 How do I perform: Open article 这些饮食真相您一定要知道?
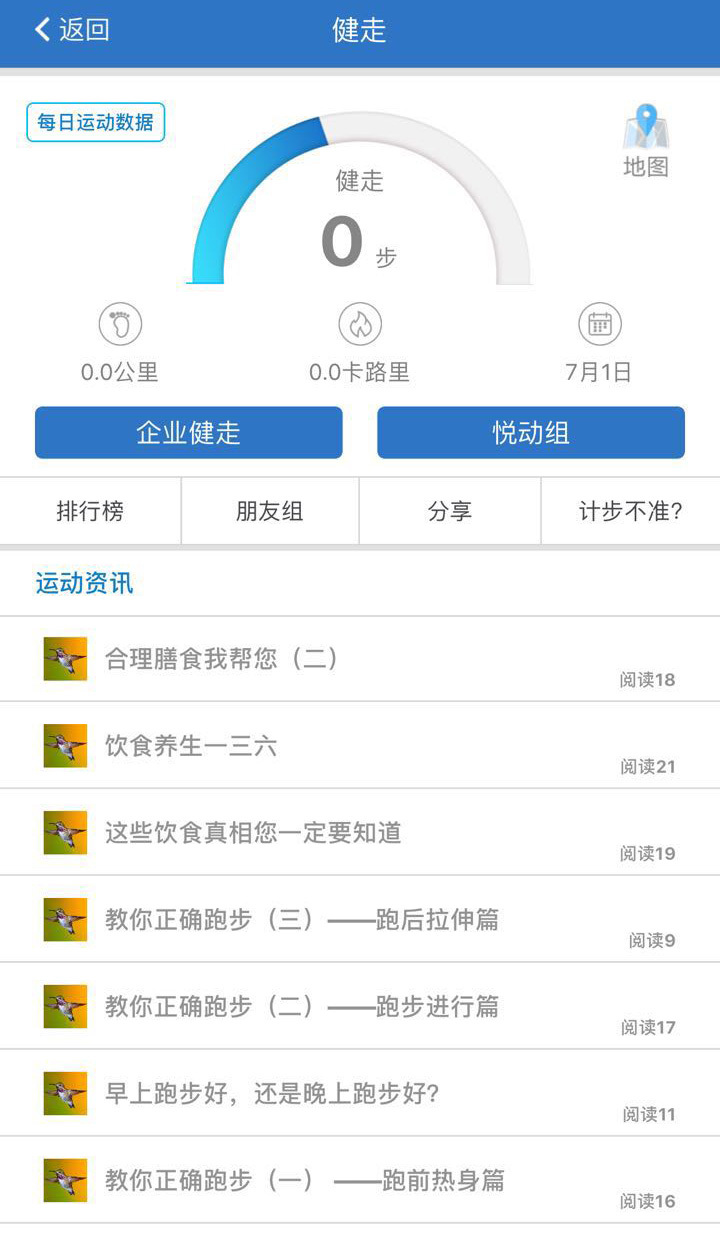pyautogui.click(x=253, y=832)
